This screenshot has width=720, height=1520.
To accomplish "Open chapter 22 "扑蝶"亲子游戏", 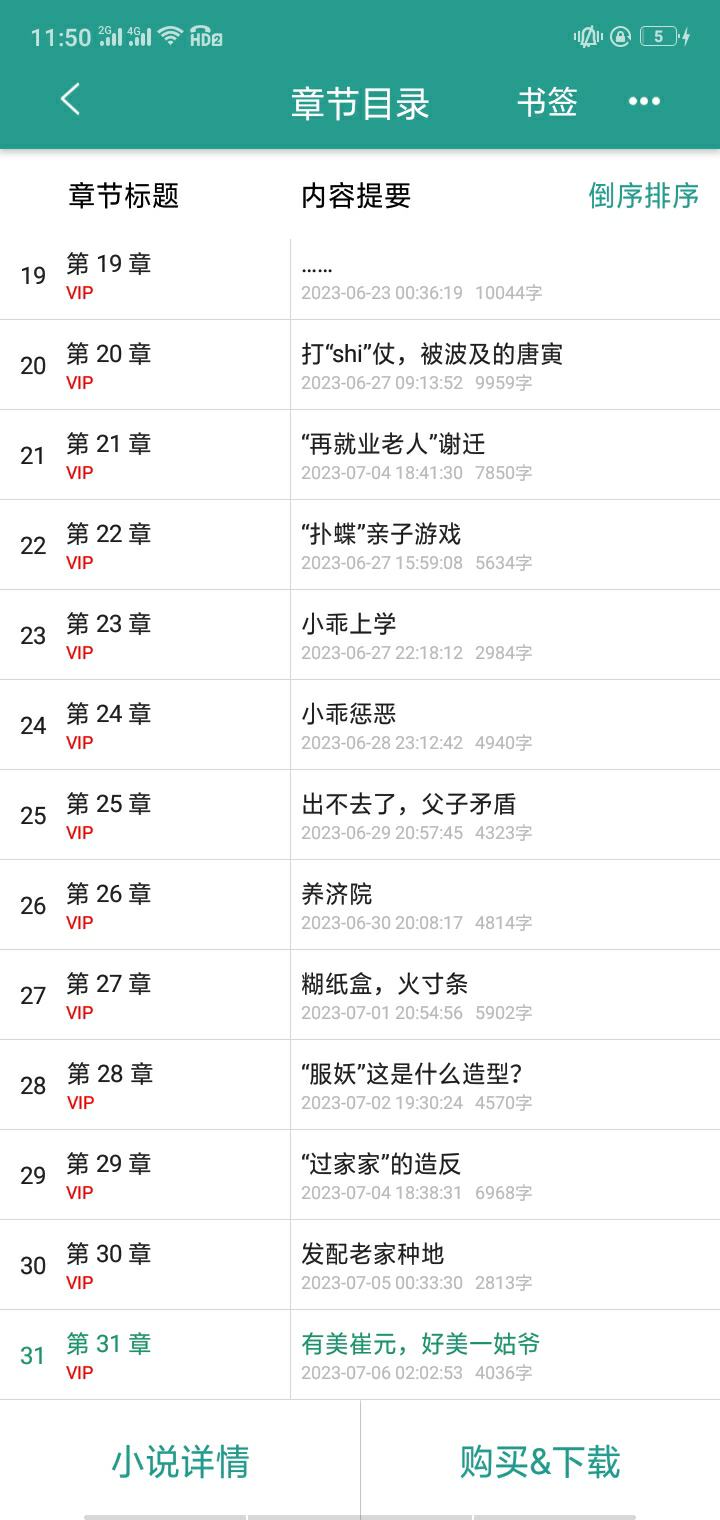I will click(x=360, y=545).
